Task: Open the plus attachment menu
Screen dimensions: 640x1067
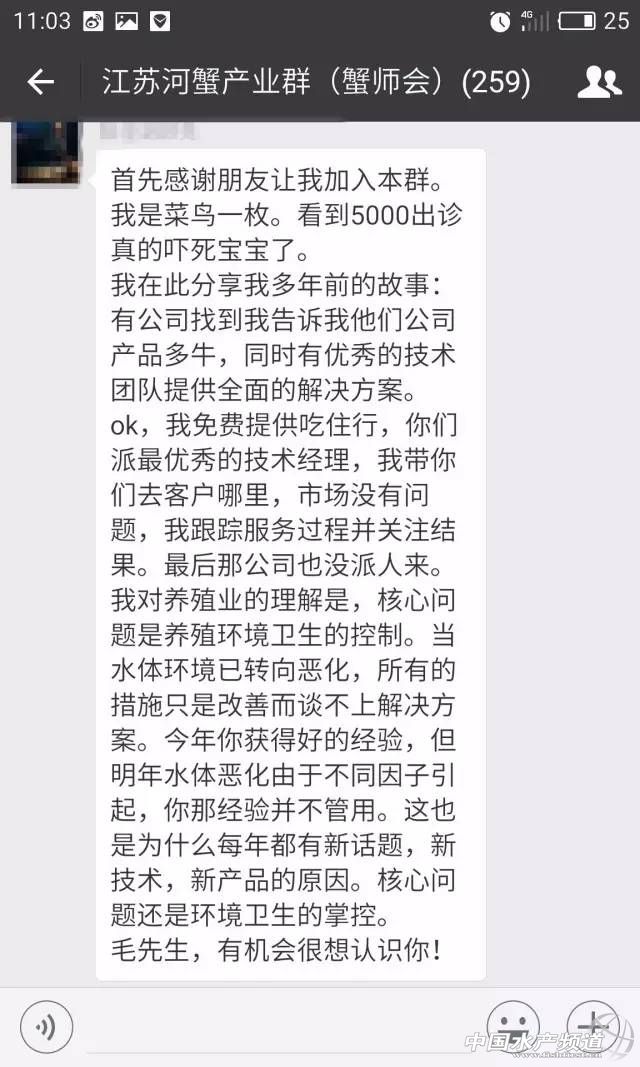Action: pyautogui.click(x=594, y=1026)
